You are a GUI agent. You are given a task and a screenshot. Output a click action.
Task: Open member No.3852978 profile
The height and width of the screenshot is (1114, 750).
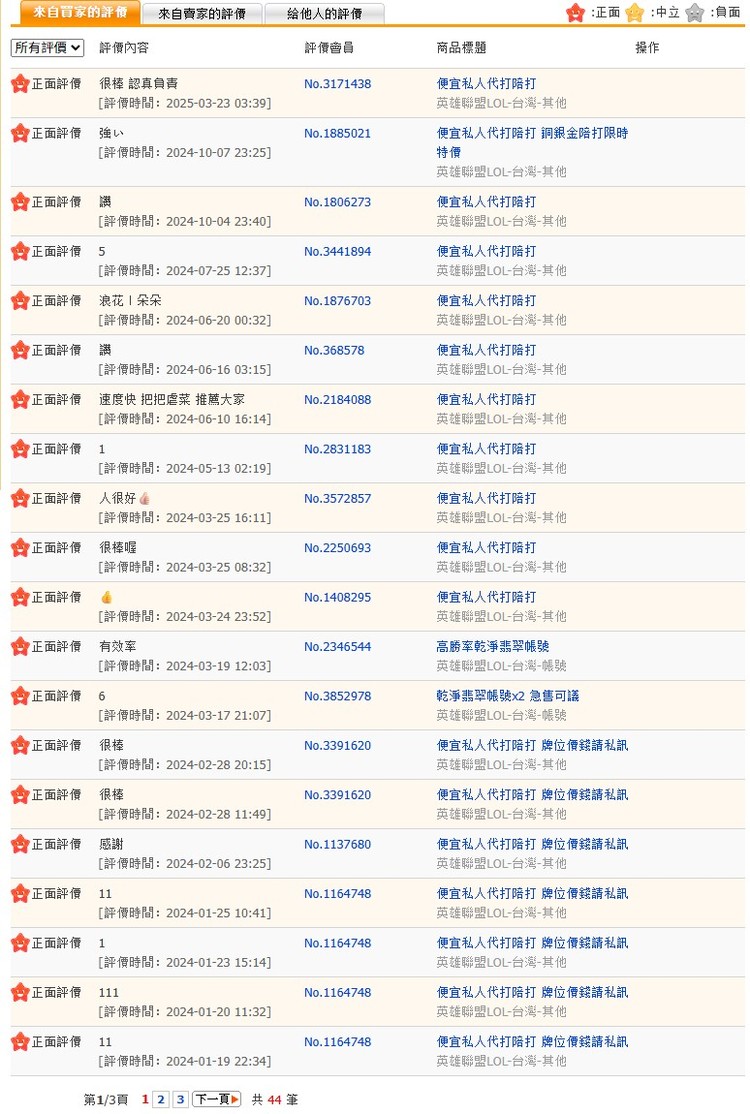337,696
